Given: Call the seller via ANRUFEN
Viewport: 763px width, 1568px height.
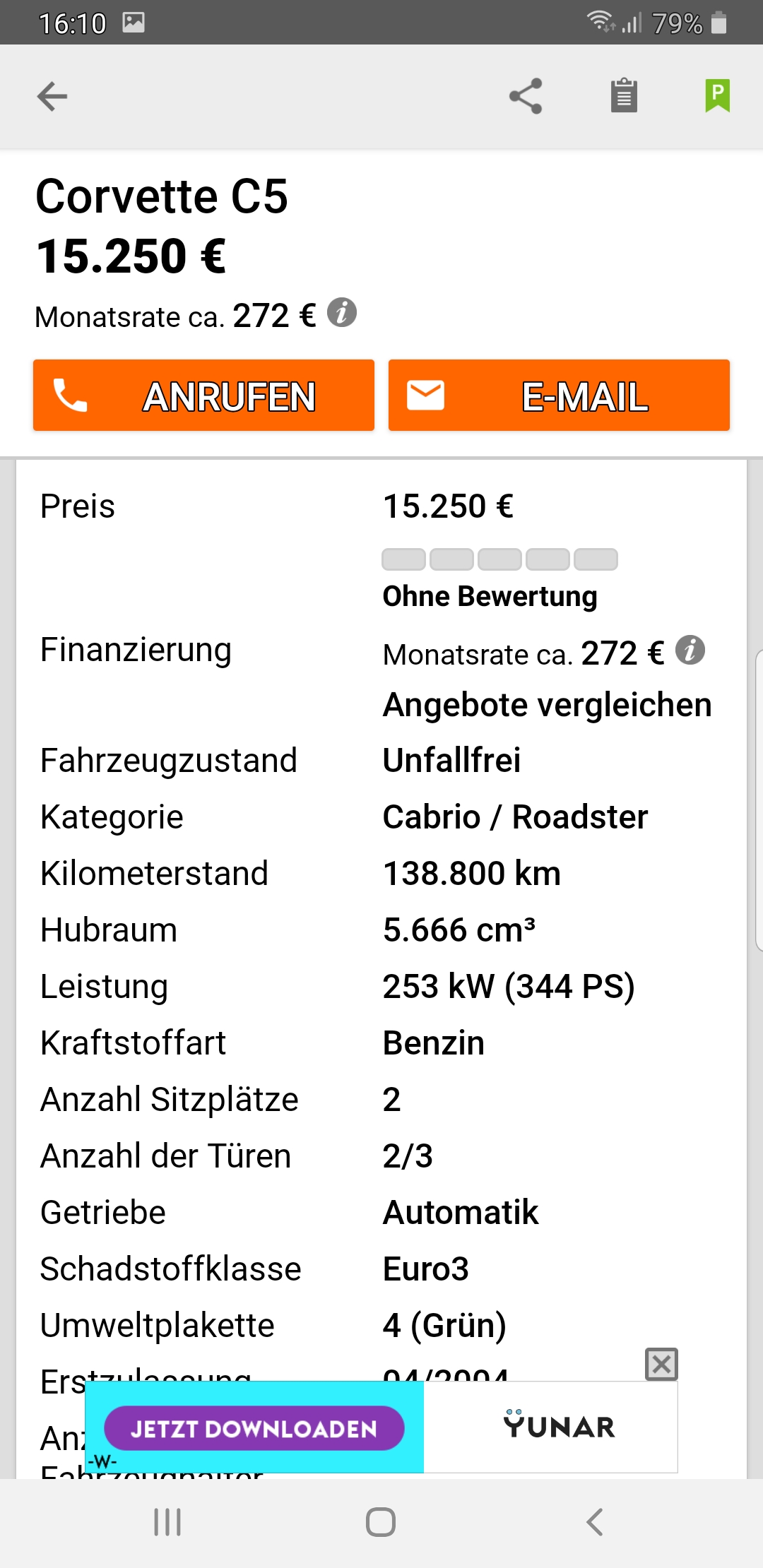Looking at the screenshot, I should pyautogui.click(x=203, y=396).
